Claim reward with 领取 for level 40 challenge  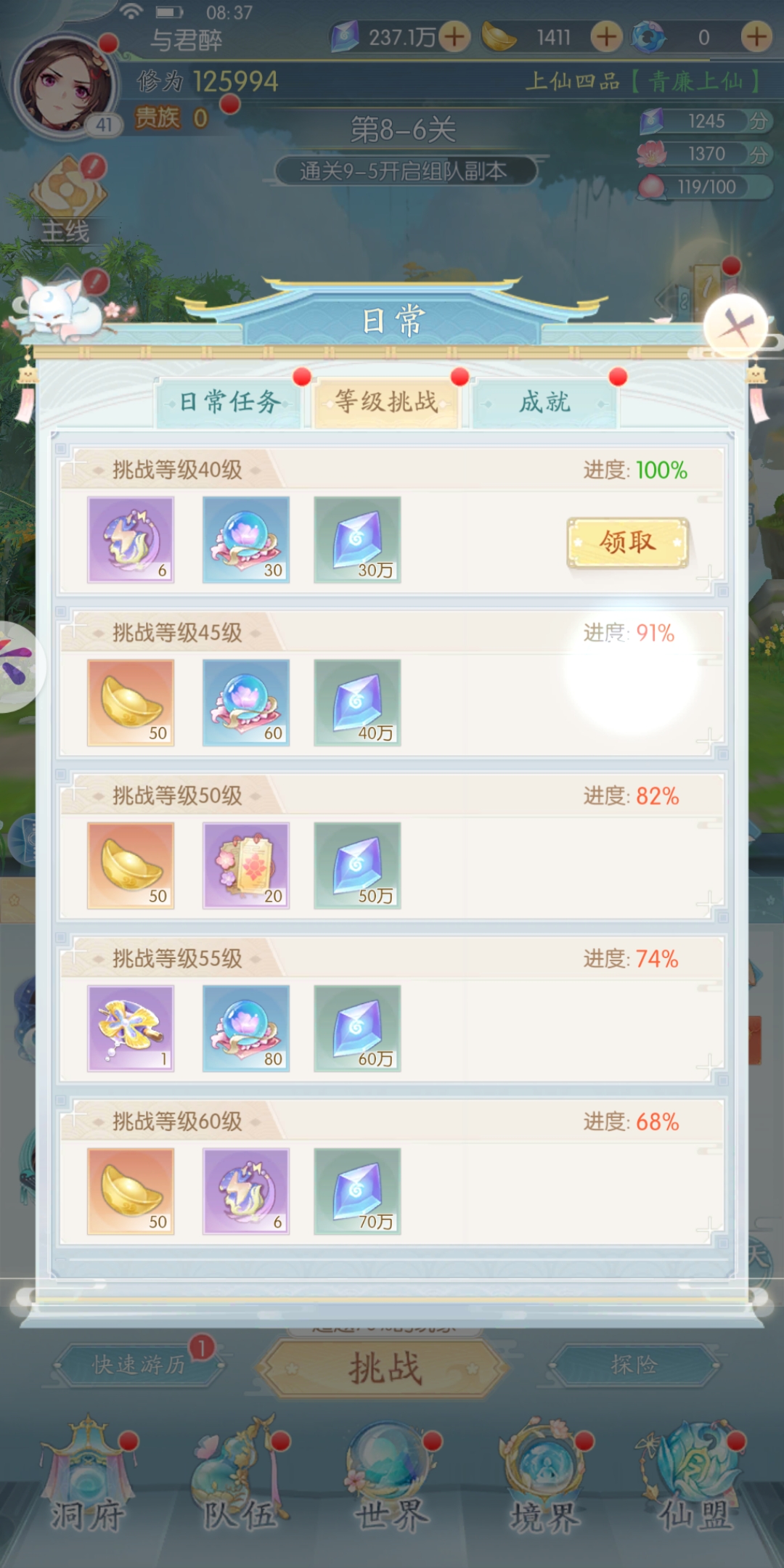coord(627,542)
